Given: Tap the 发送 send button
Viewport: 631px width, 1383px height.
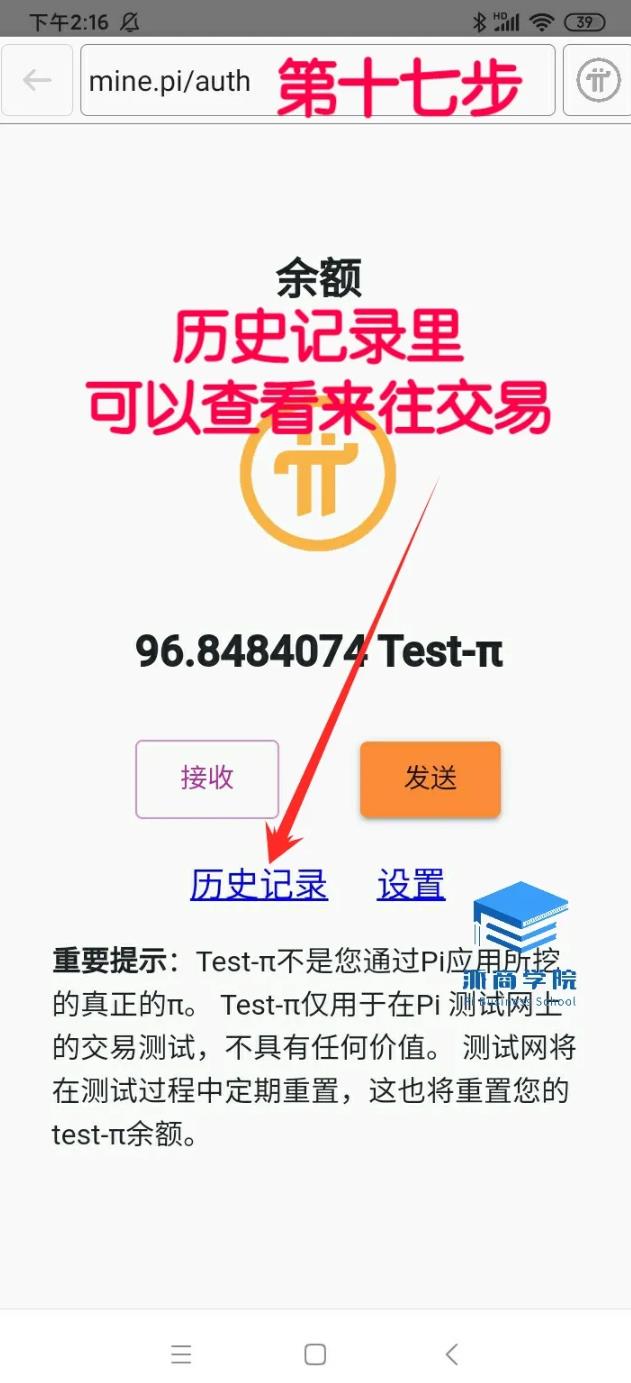Looking at the screenshot, I should pos(430,779).
